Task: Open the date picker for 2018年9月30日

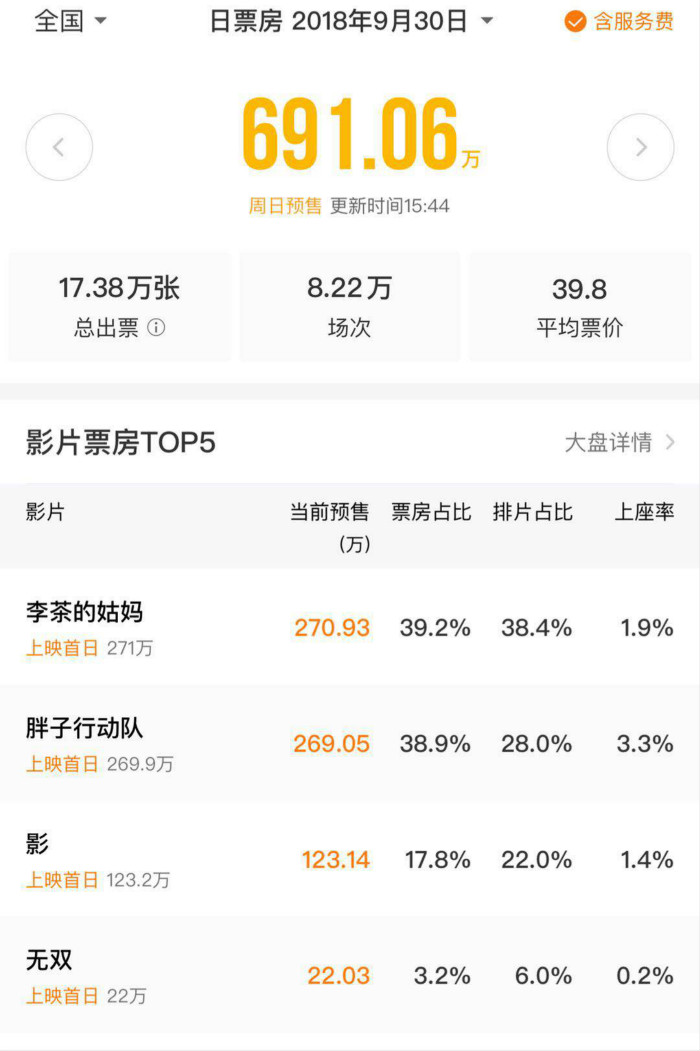Action: click(352, 21)
